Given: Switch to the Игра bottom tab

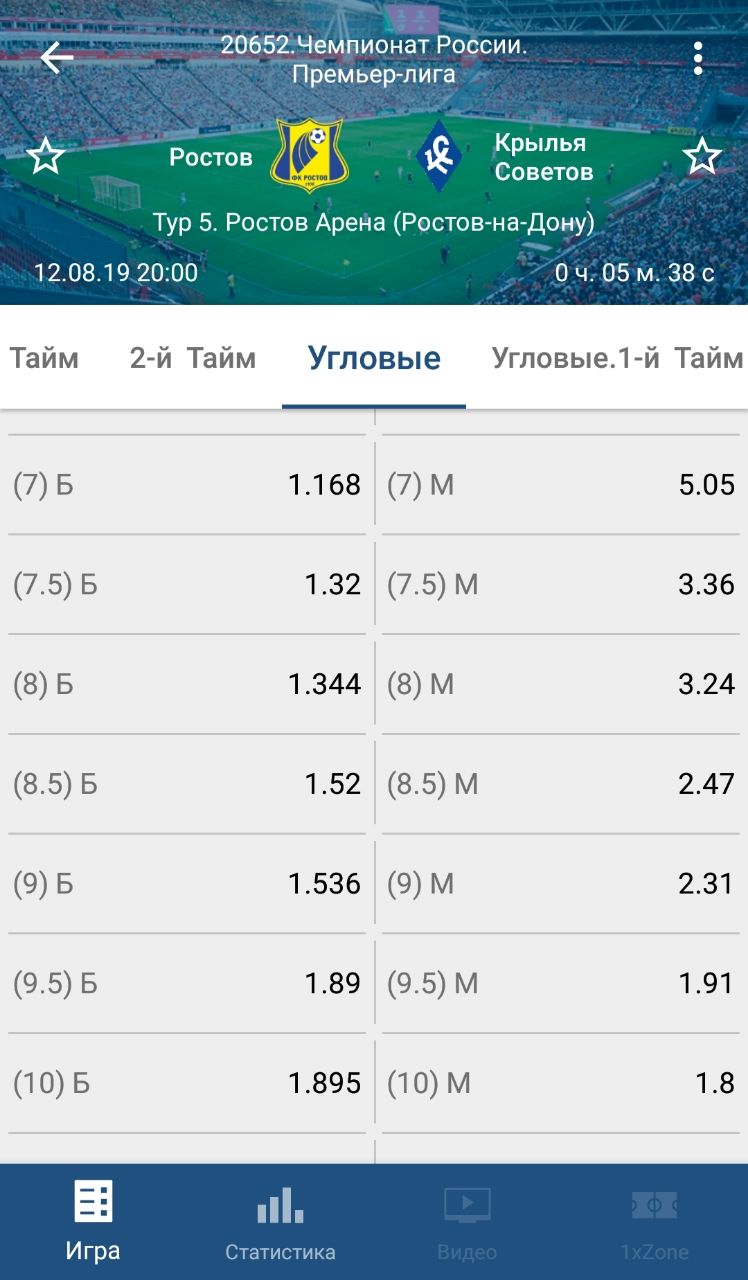Looking at the screenshot, I should [93, 1224].
